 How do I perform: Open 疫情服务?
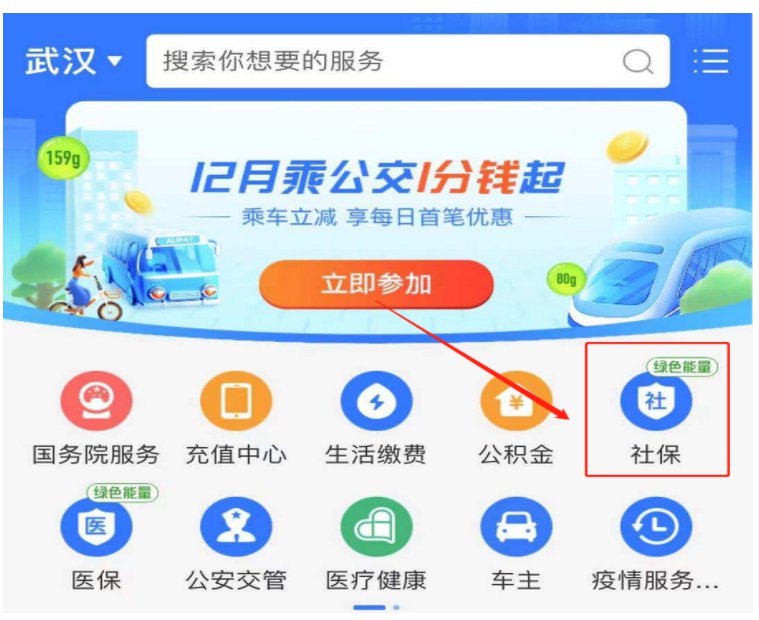(x=655, y=527)
